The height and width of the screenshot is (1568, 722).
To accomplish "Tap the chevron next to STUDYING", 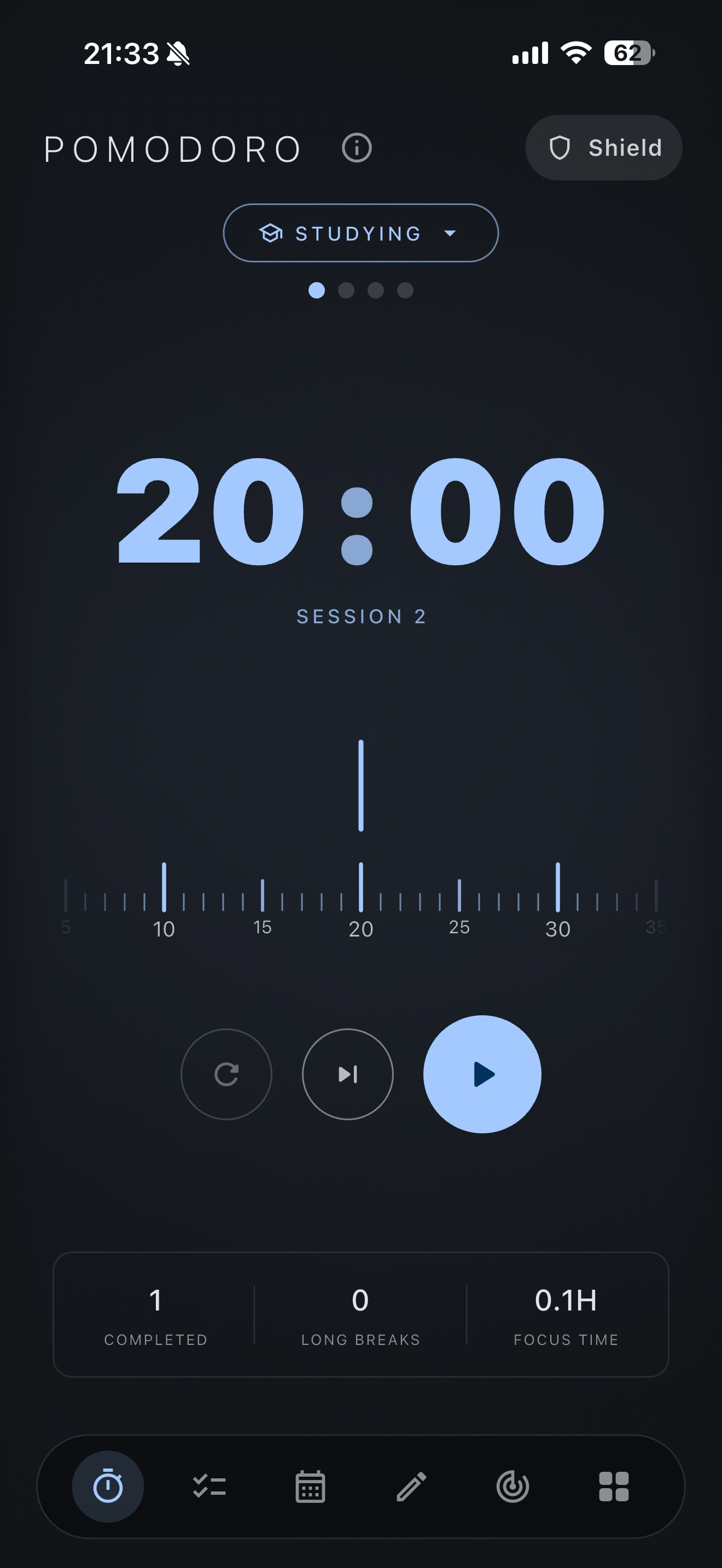I will click(450, 233).
